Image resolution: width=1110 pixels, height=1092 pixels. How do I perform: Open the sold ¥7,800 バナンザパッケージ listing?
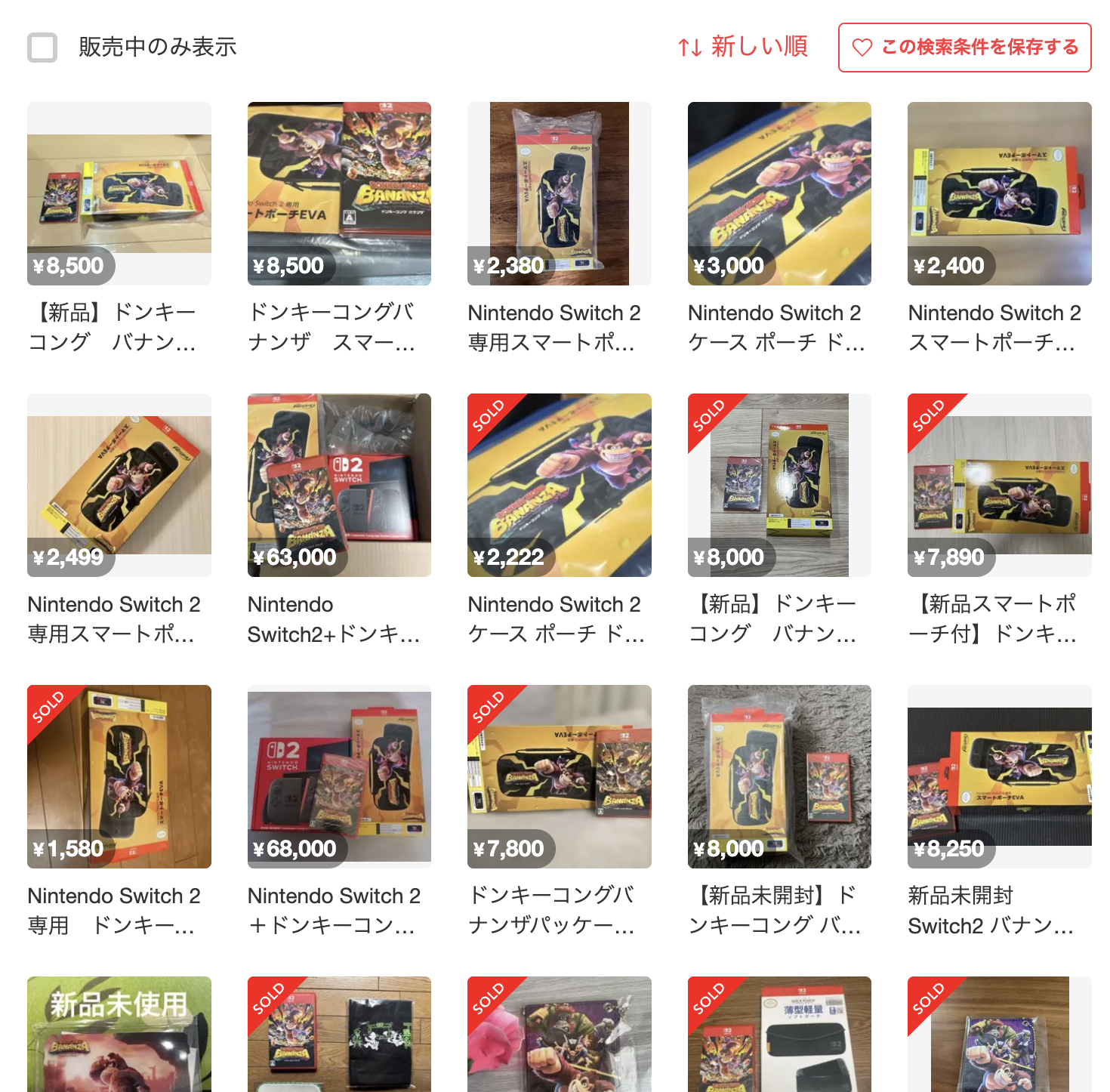click(x=559, y=776)
